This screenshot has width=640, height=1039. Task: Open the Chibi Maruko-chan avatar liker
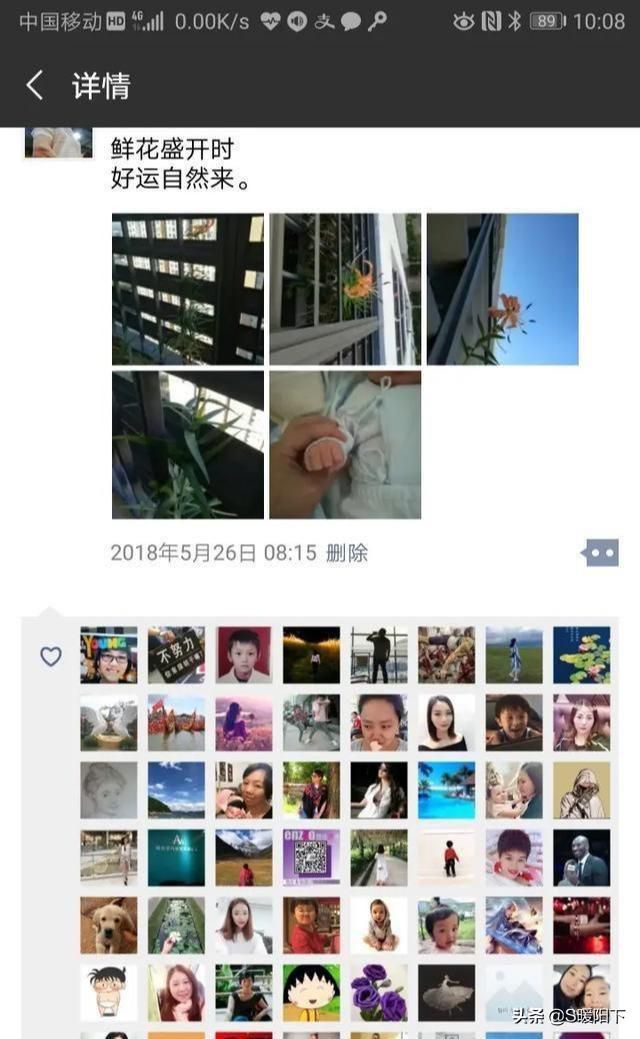click(x=311, y=992)
